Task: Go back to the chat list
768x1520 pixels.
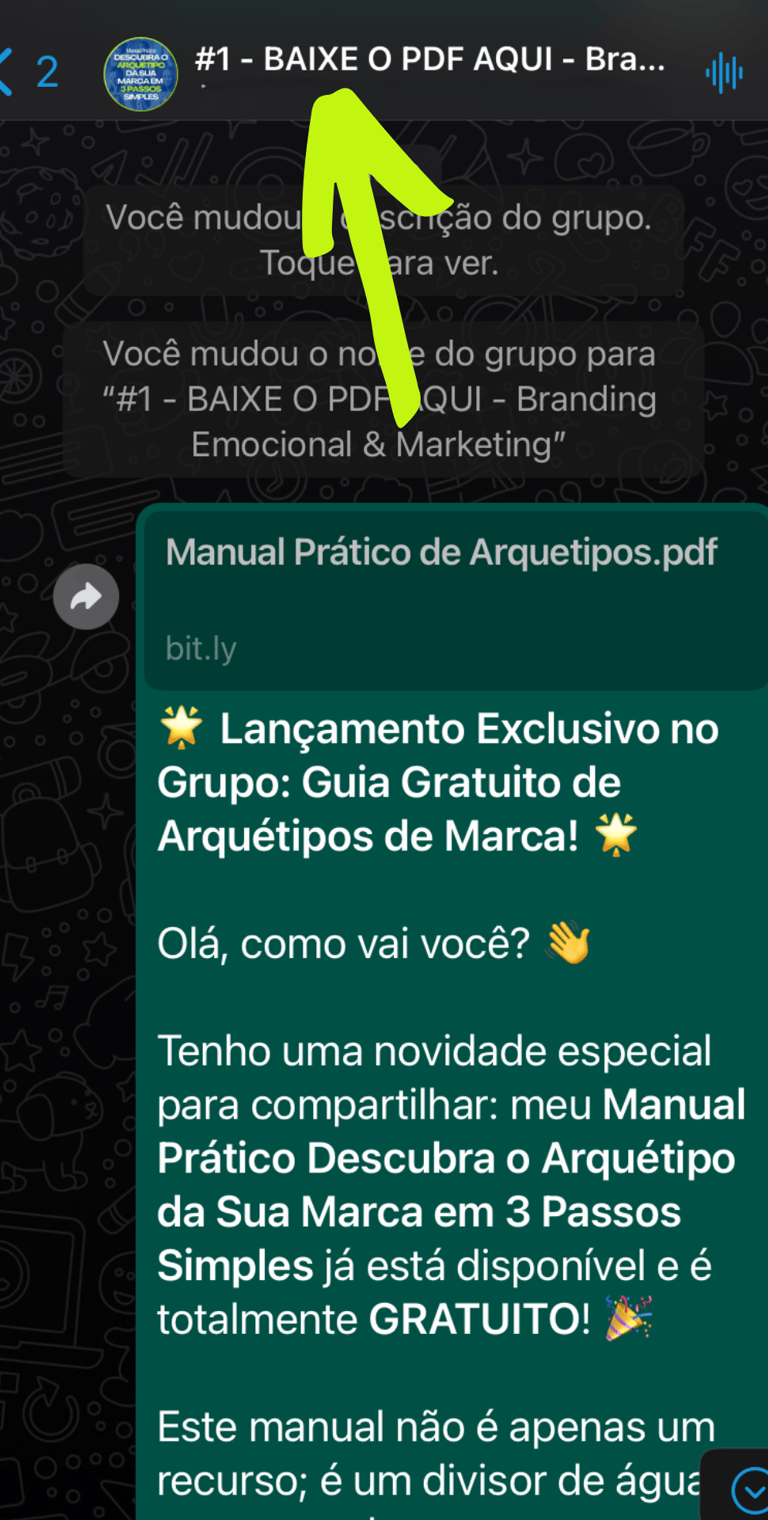Action: [x=30, y=72]
